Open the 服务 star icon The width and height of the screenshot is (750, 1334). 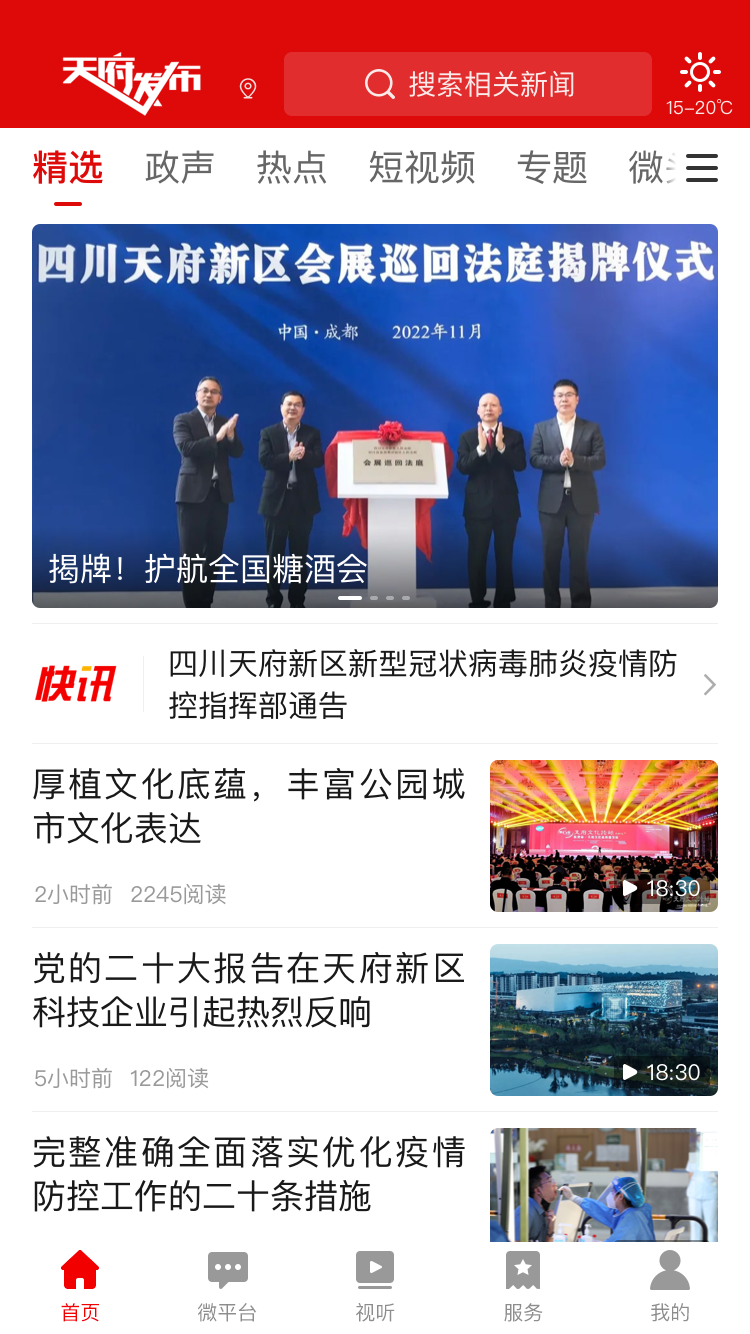pos(522,1269)
